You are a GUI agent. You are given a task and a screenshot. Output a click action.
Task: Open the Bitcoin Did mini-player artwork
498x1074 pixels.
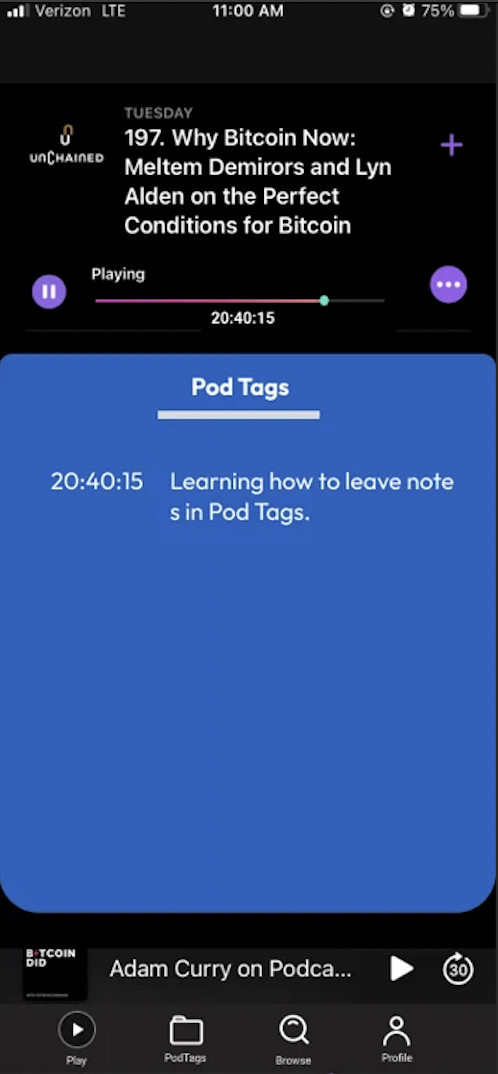click(55, 973)
